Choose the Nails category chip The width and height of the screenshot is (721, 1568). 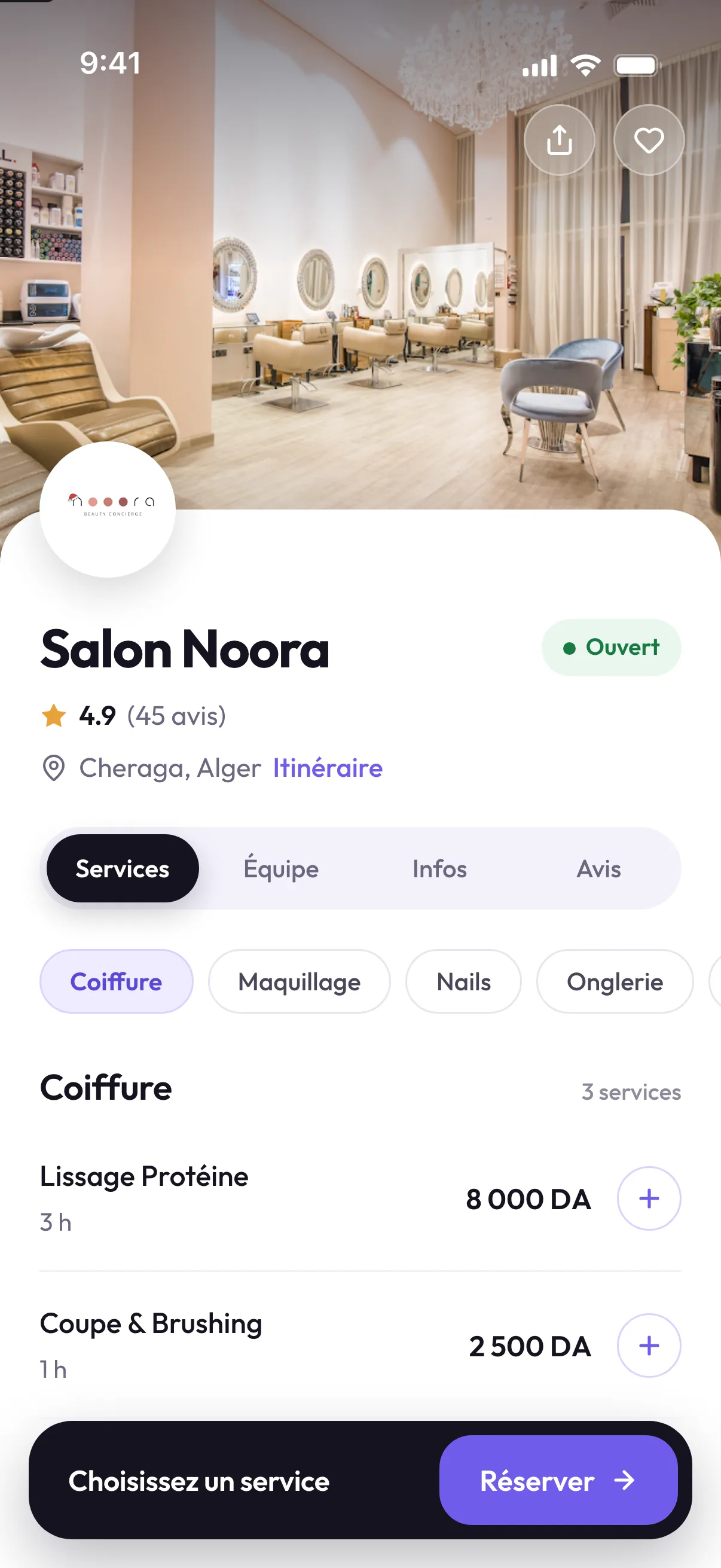(464, 981)
